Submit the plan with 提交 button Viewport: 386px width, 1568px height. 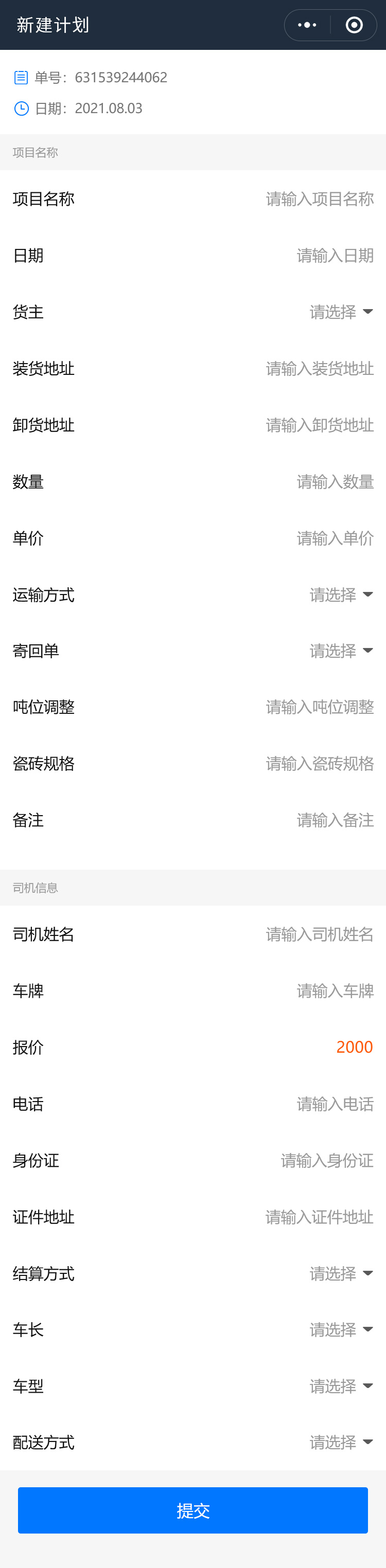coord(193,1510)
